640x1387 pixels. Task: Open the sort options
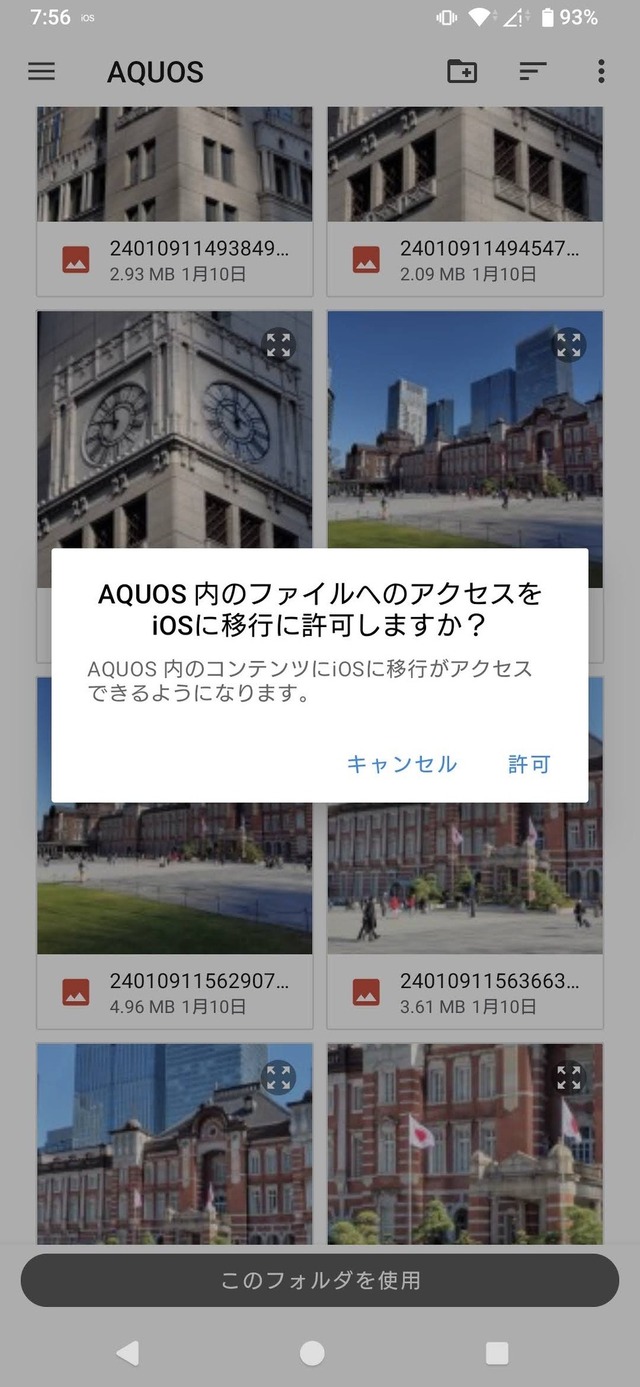[x=532, y=71]
